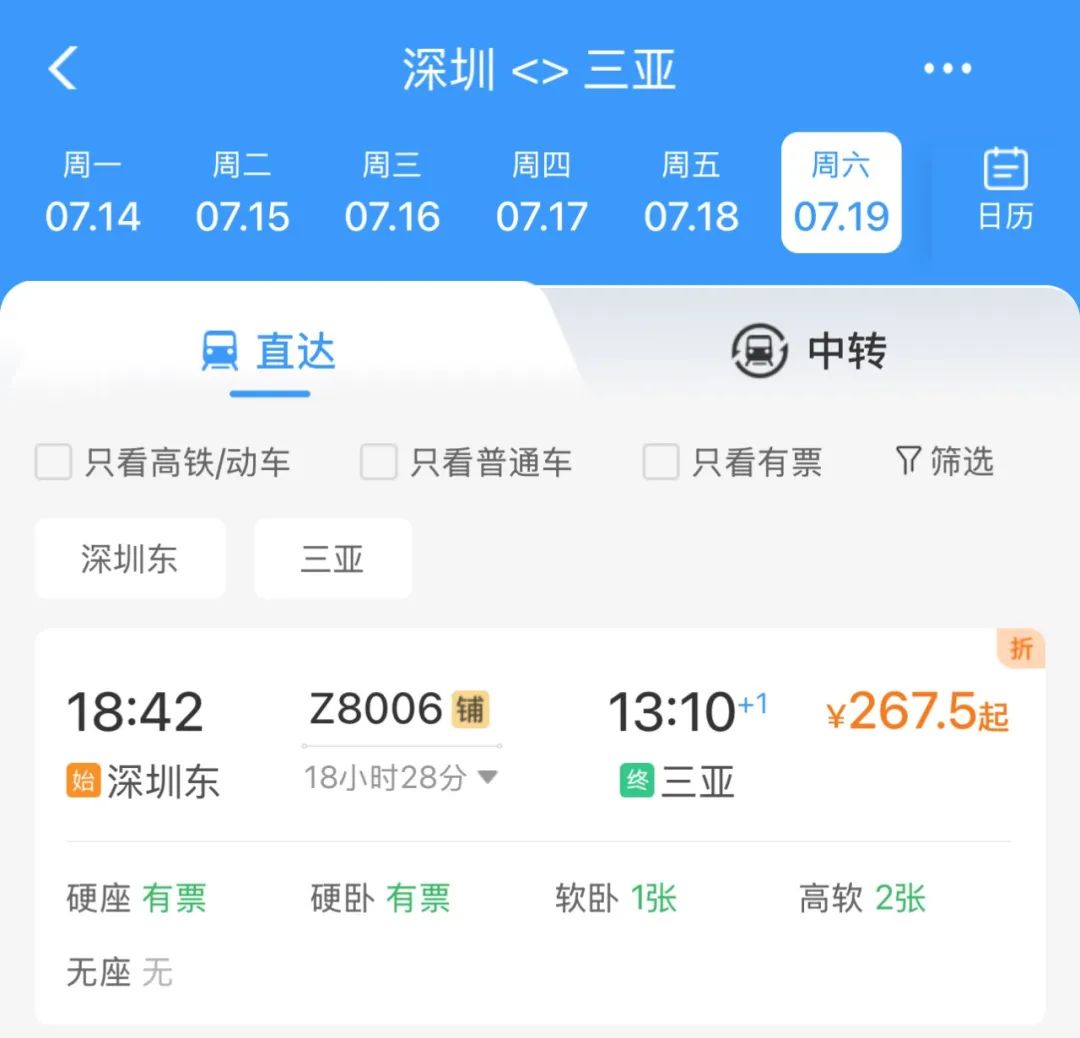
Task: Check 只看高铁/动车 filter
Action: tap(54, 462)
